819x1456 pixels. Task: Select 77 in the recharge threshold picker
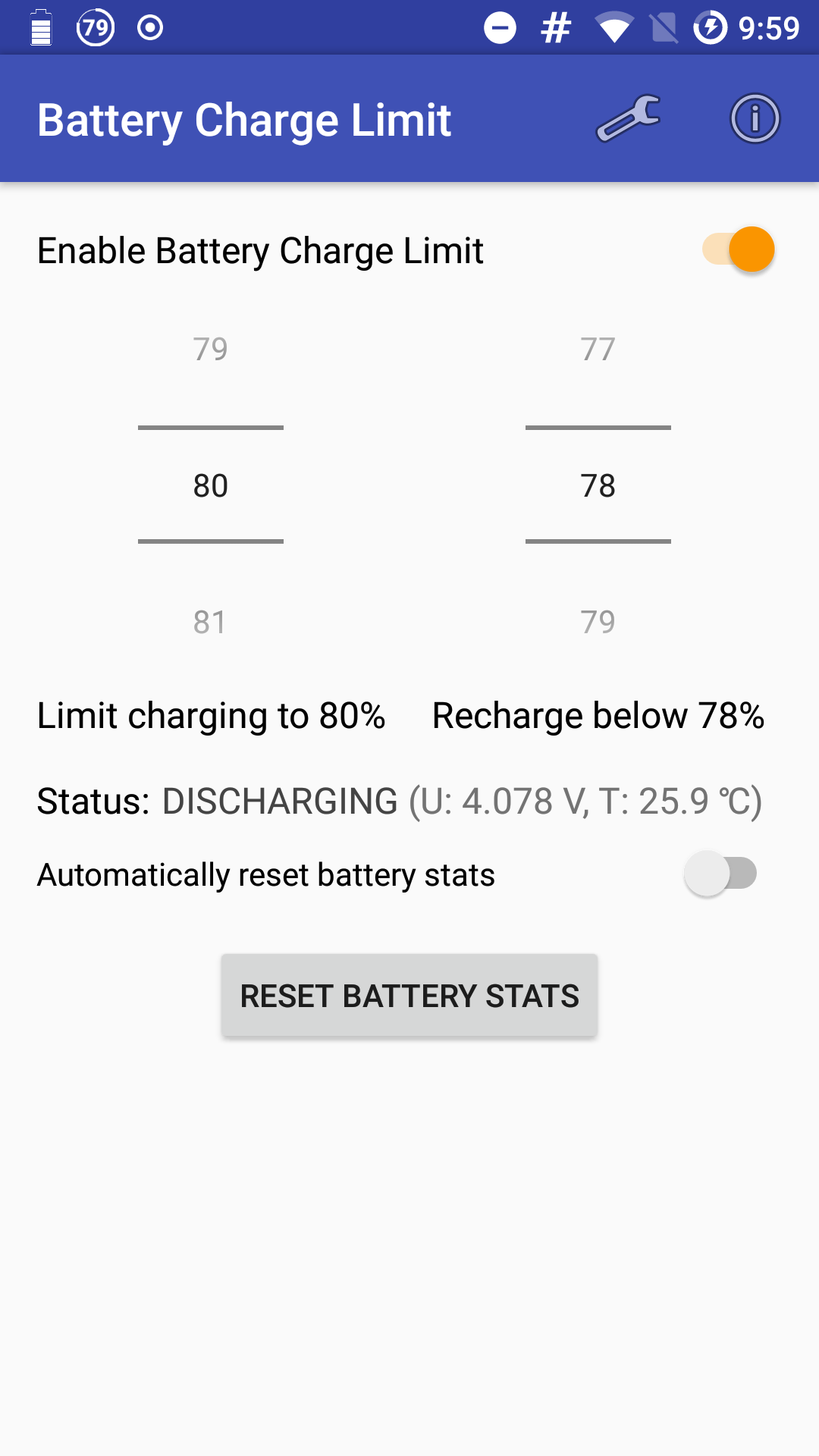(x=598, y=350)
